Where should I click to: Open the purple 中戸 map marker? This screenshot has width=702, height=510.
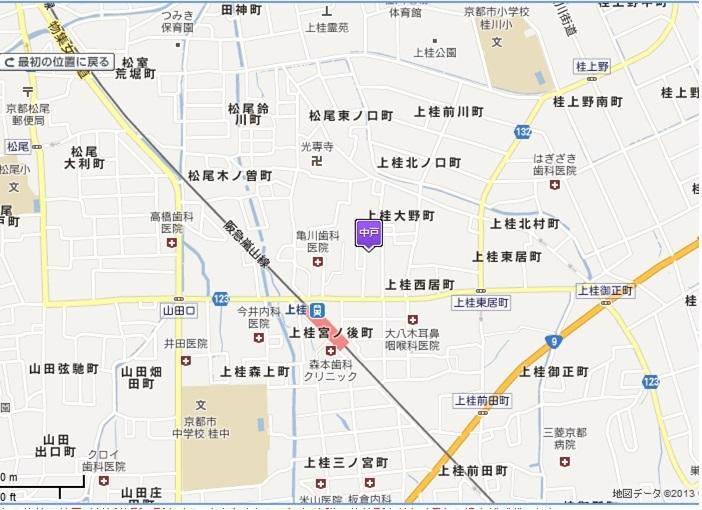point(369,232)
